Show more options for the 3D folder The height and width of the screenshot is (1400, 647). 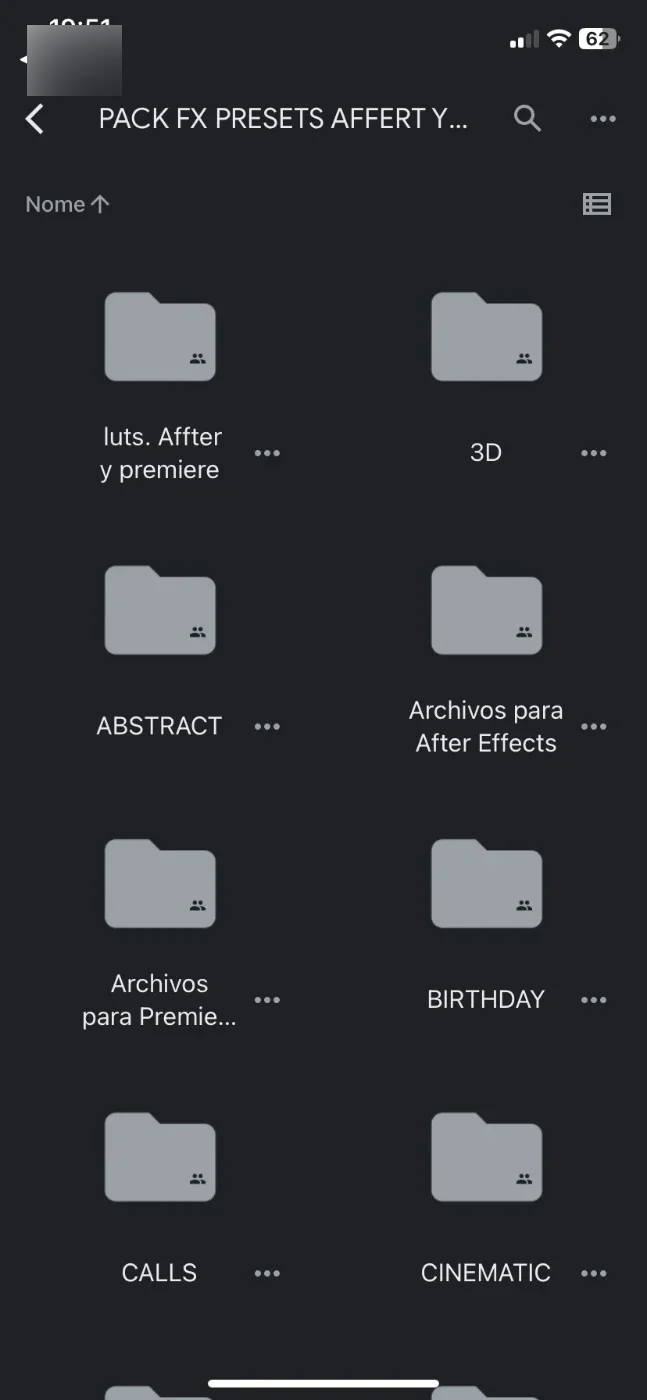(x=594, y=453)
